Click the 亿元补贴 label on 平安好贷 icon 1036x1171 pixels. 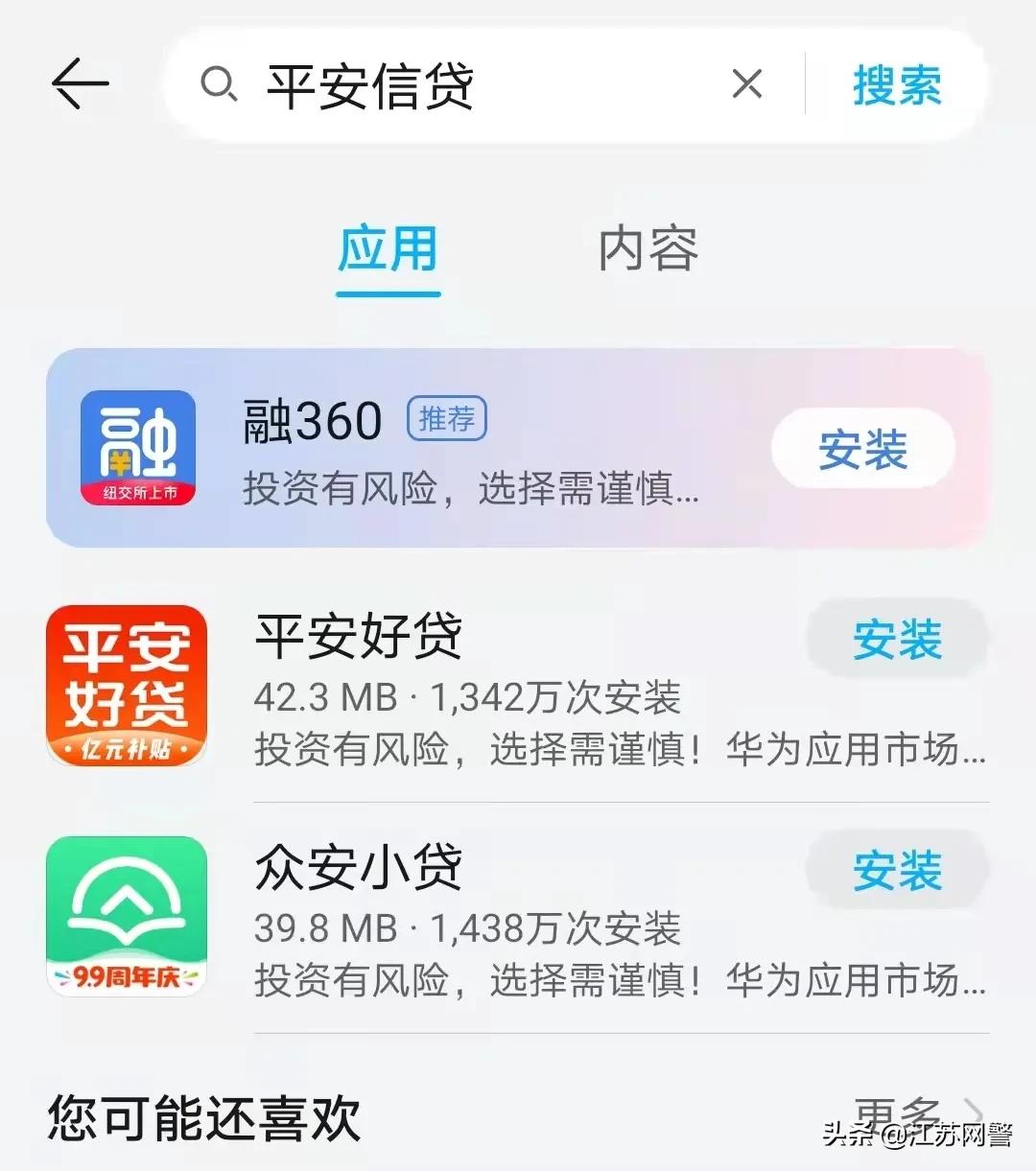[127, 748]
